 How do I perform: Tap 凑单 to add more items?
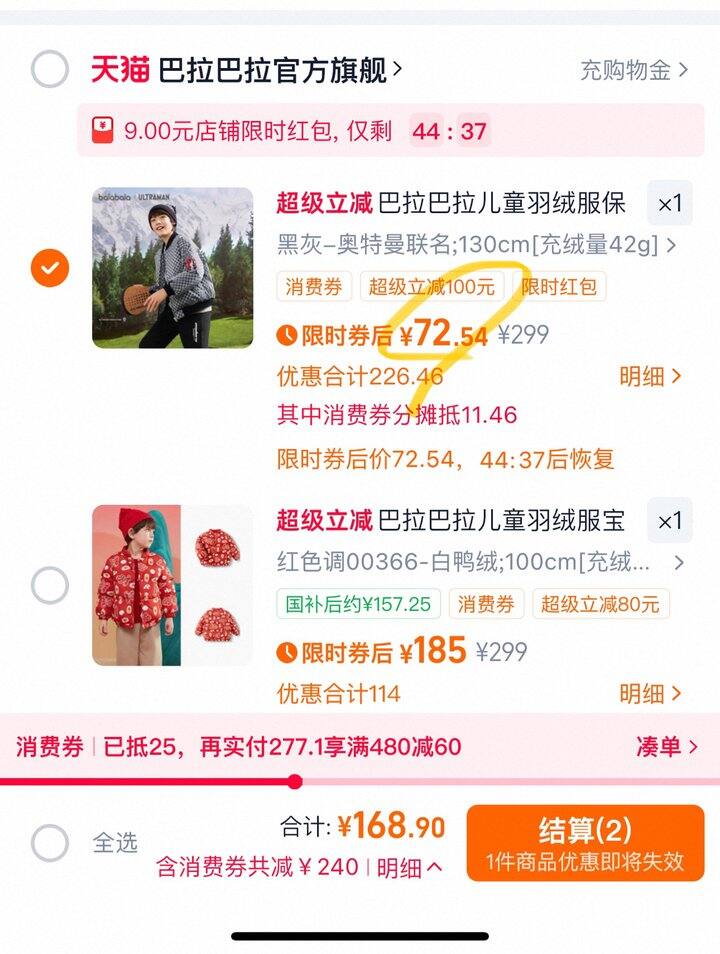666,747
